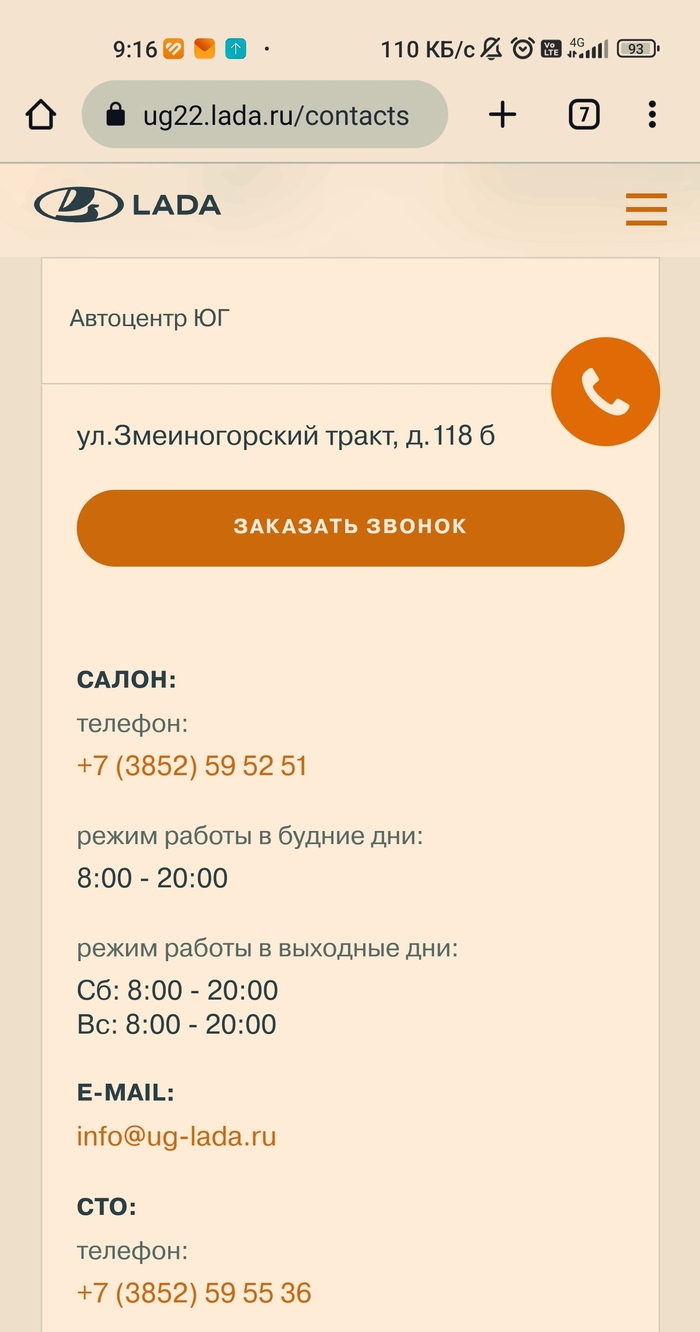The width and height of the screenshot is (700, 1332).
Task: Show the open tabs switcher
Action: click(584, 115)
